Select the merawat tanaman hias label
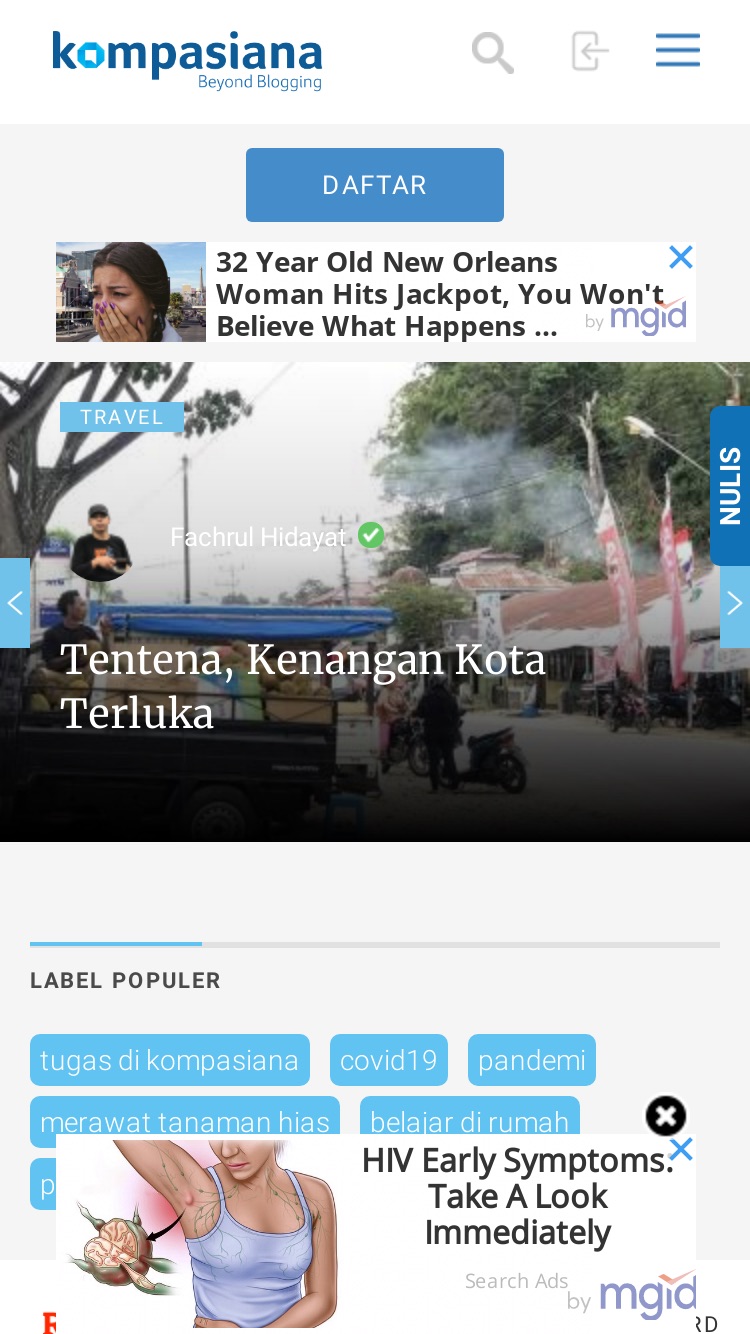The image size is (750, 1334). point(185,1116)
